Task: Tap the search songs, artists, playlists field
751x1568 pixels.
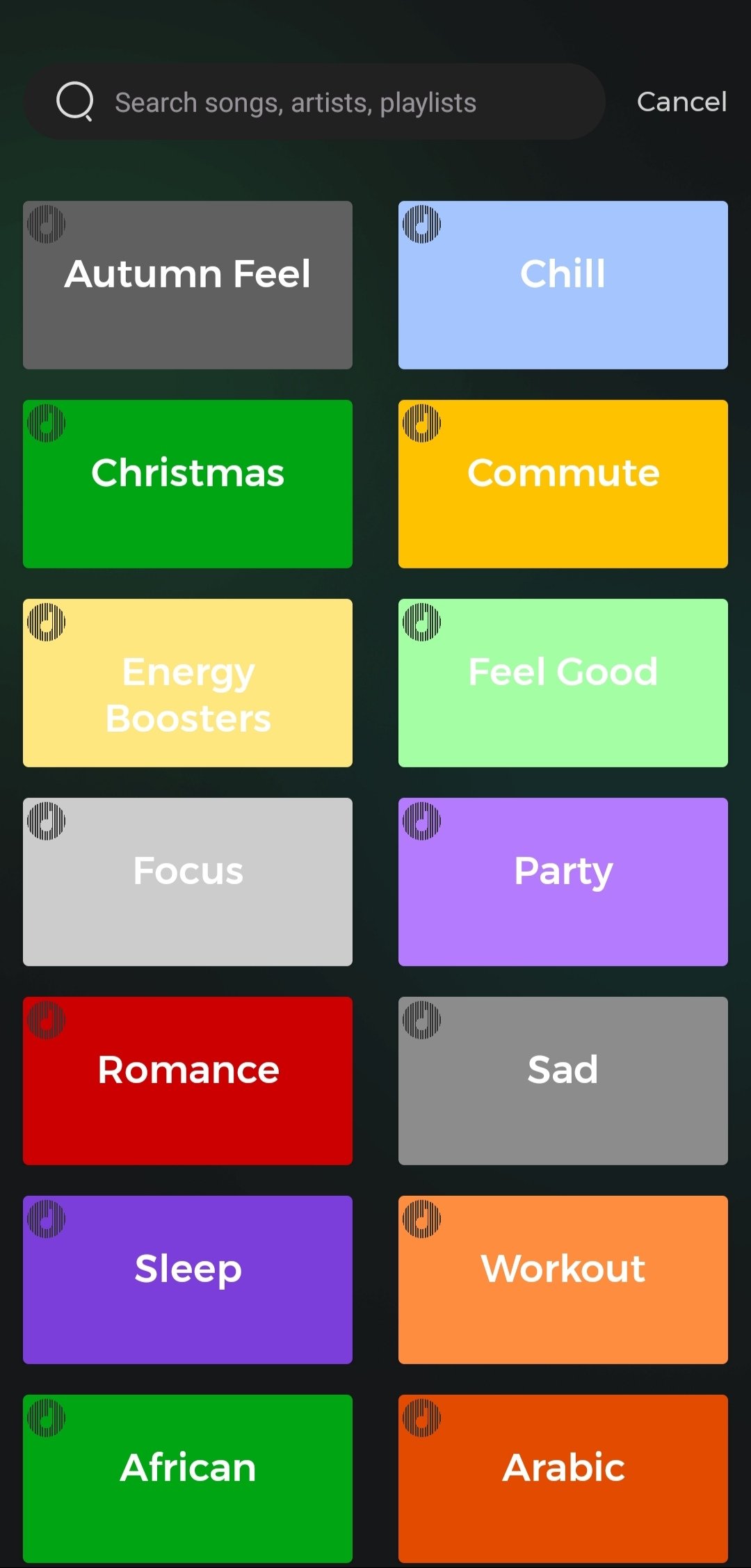Action: point(313,102)
